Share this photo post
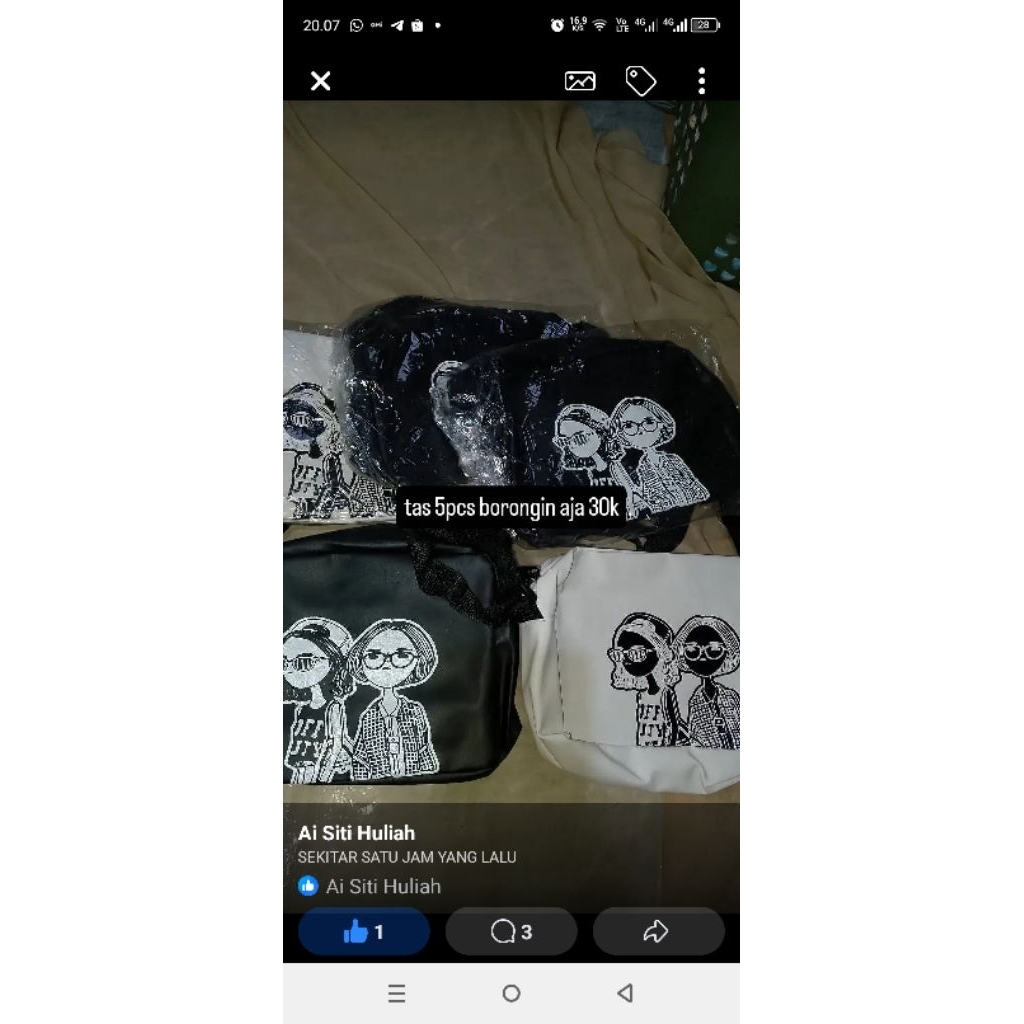 coord(657,932)
